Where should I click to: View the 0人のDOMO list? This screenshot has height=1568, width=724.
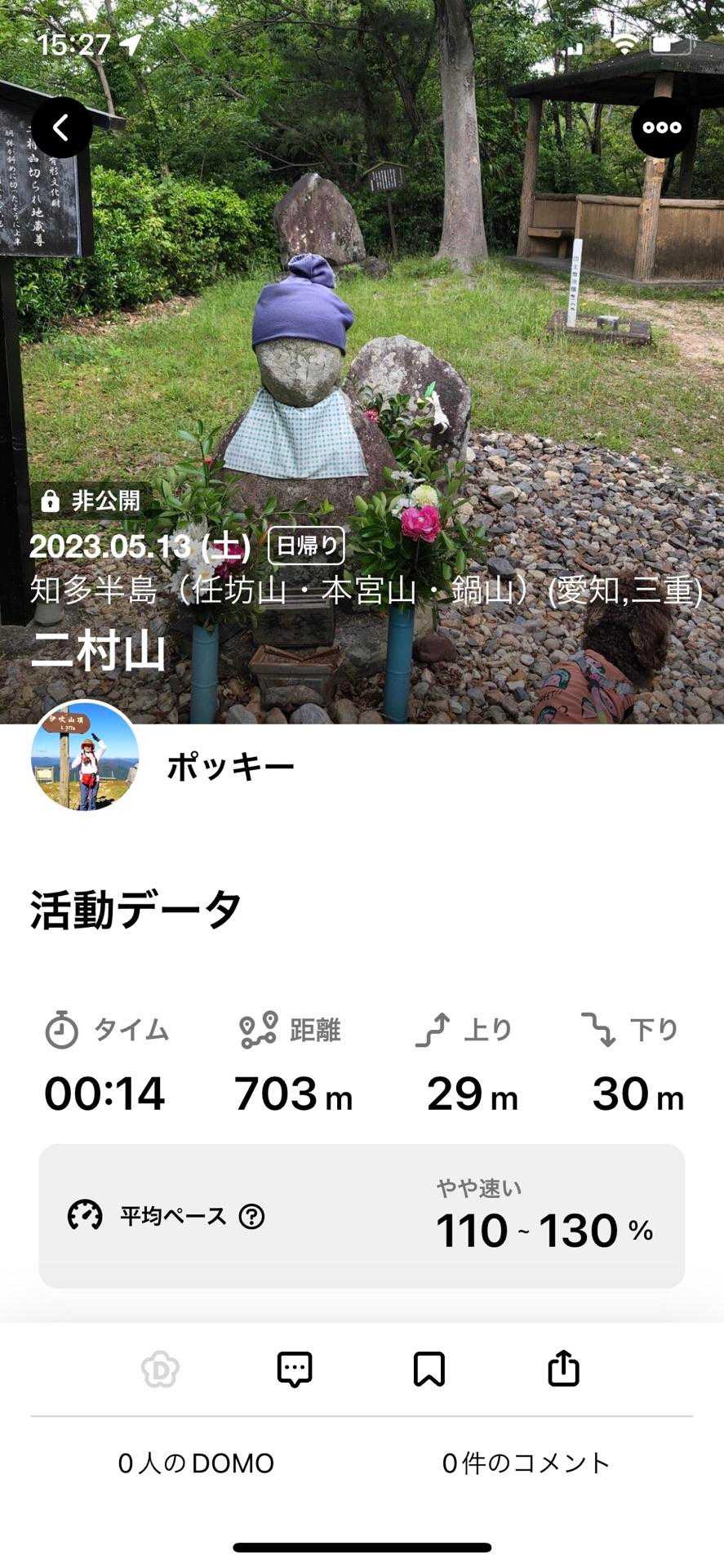tap(196, 1463)
